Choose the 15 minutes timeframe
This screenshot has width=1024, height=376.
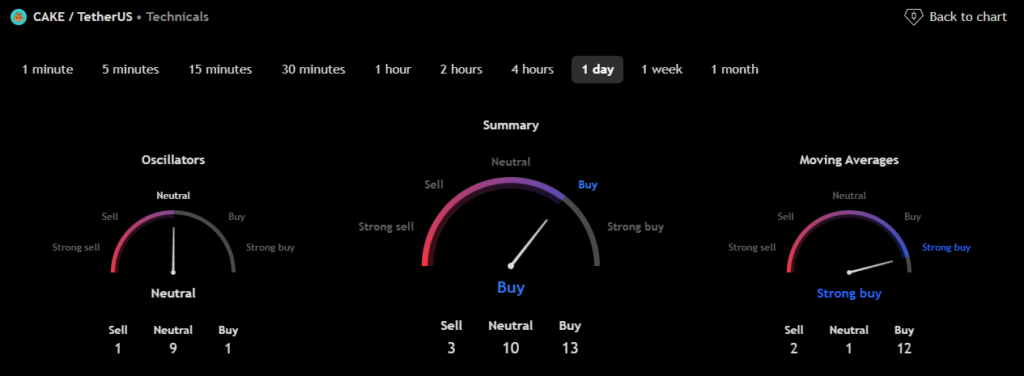tap(221, 69)
